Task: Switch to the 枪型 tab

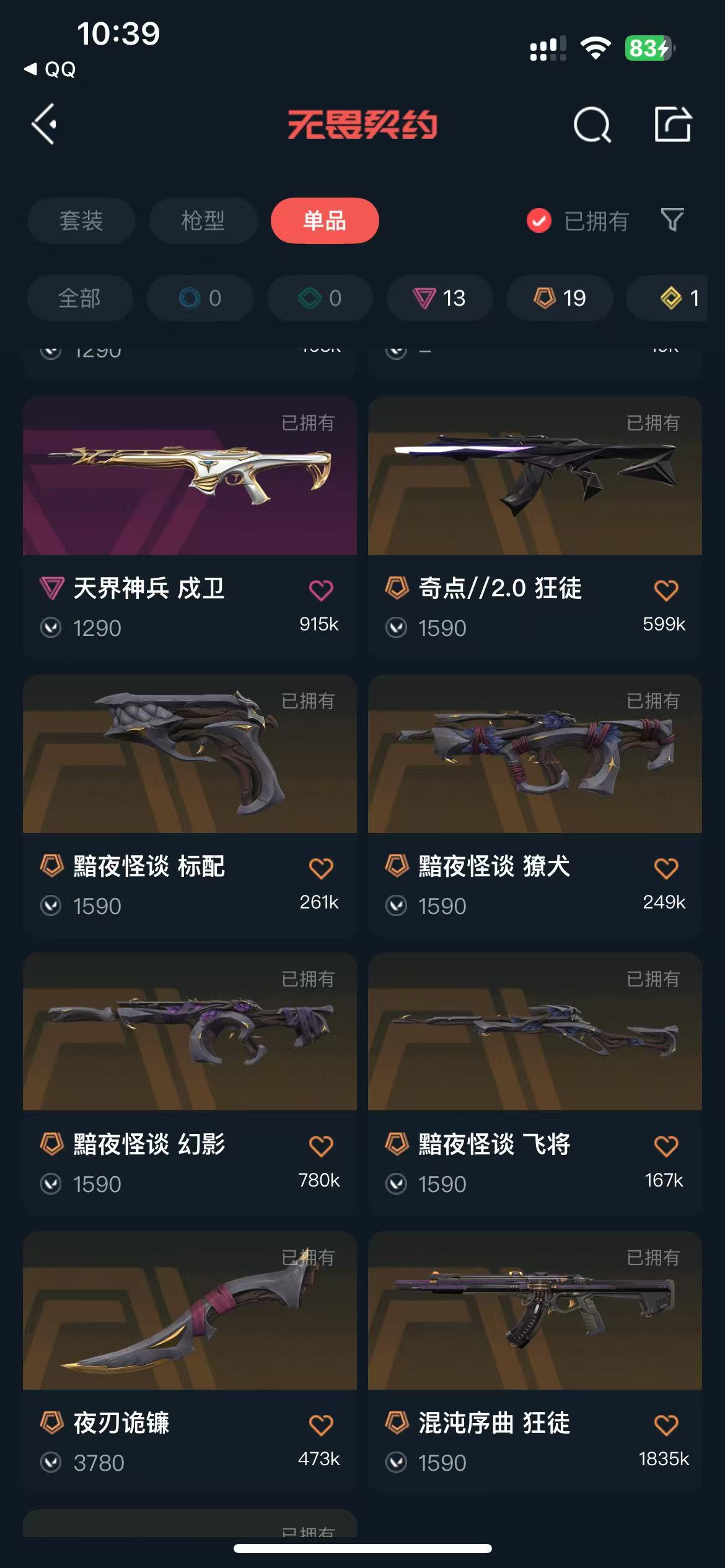Action: 203,220
